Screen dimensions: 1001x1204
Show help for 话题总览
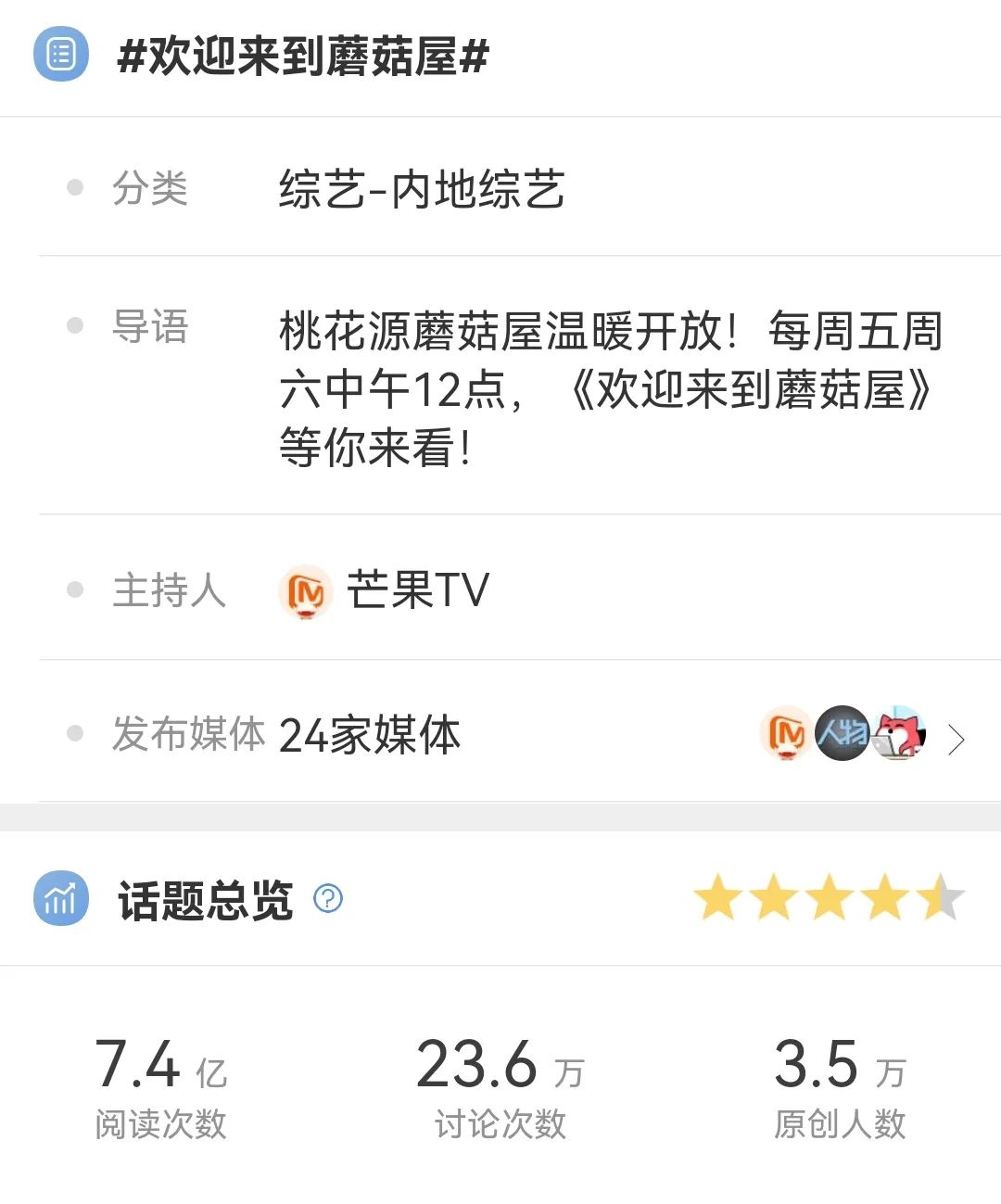pyautogui.click(x=328, y=898)
